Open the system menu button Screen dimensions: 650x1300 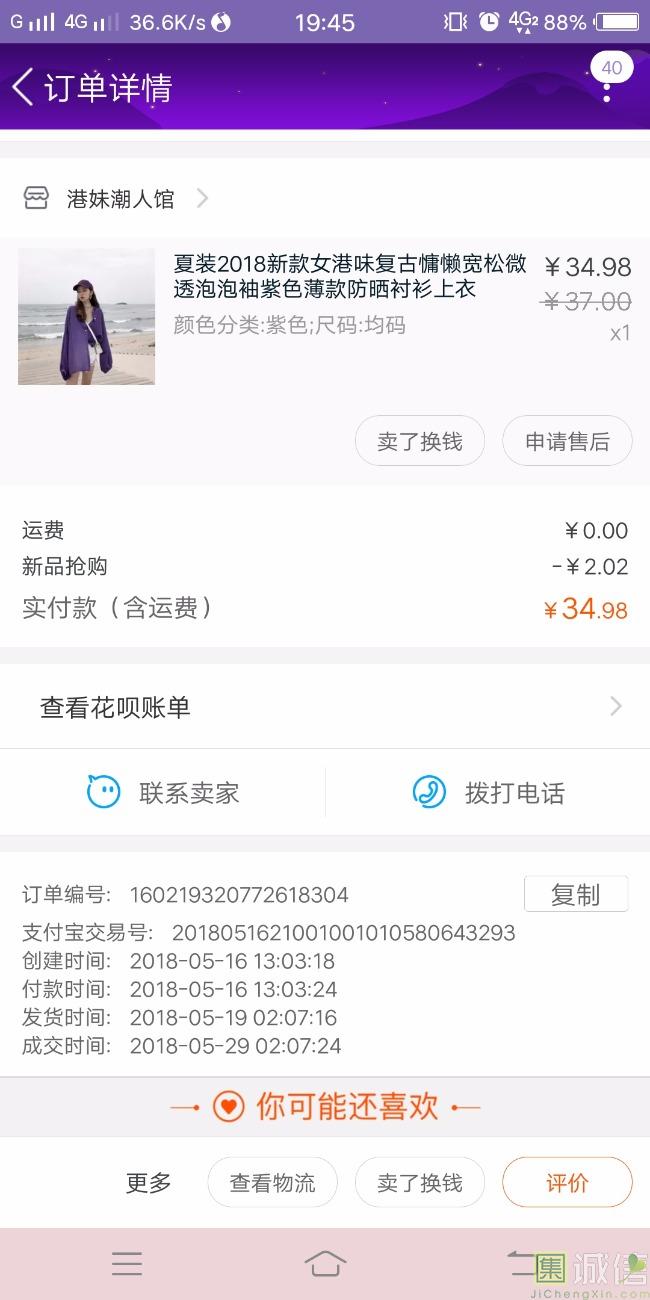pyautogui.click(x=127, y=1264)
